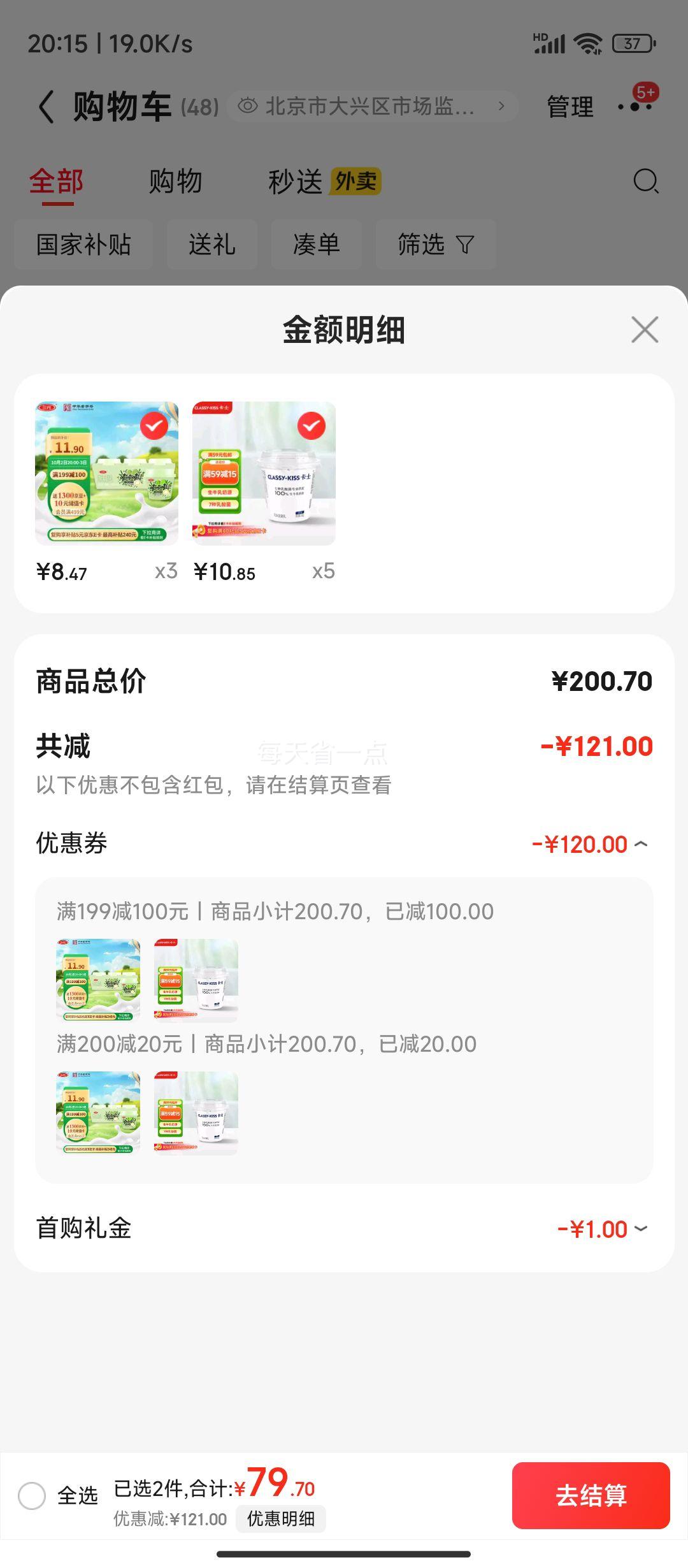Image resolution: width=688 pixels, height=1568 pixels.
Task: Tap the 凑单 chip
Action: 317,244
